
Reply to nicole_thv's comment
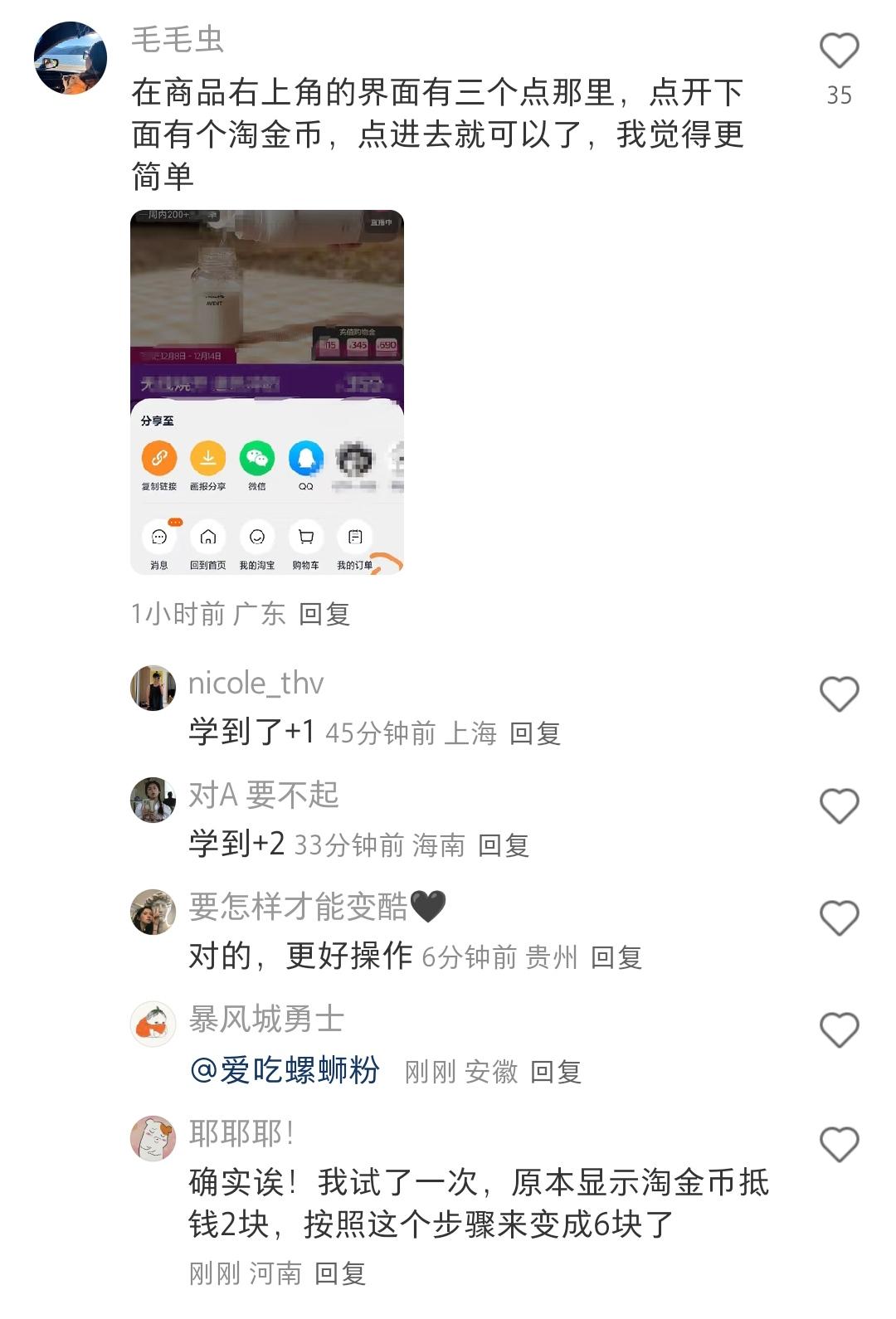click(535, 733)
